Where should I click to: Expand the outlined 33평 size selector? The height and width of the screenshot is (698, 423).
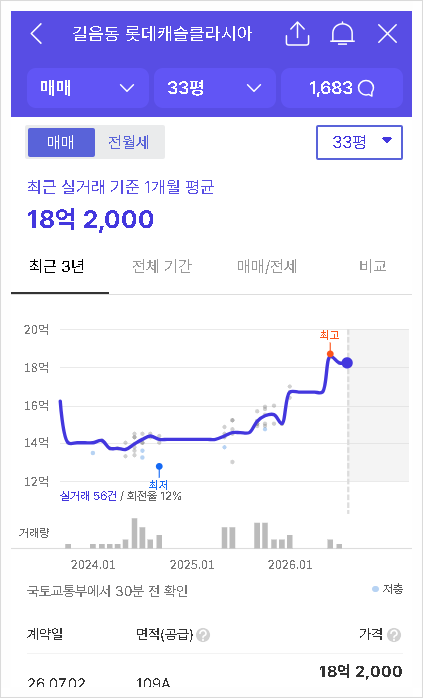coord(359,142)
